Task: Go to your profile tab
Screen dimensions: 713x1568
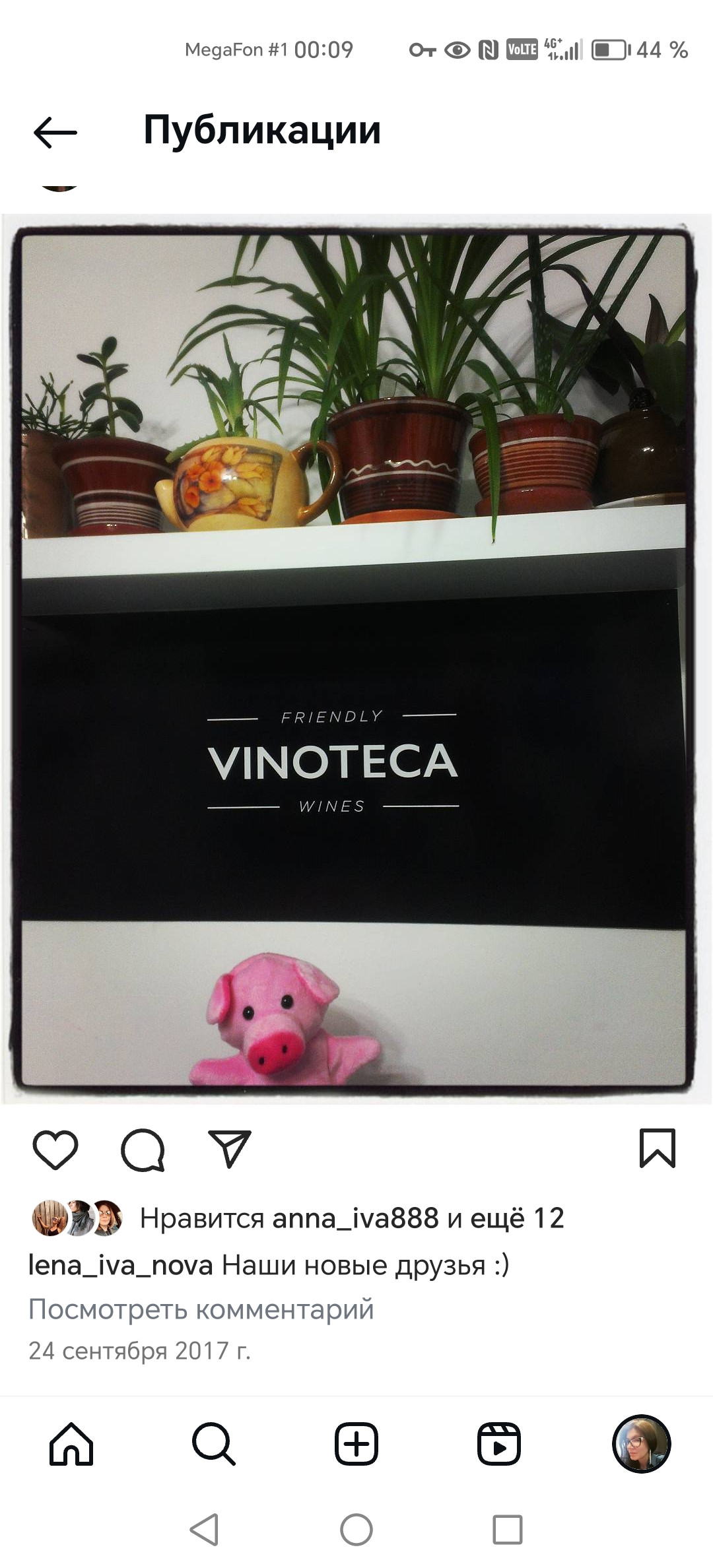Action: pyautogui.click(x=642, y=1444)
